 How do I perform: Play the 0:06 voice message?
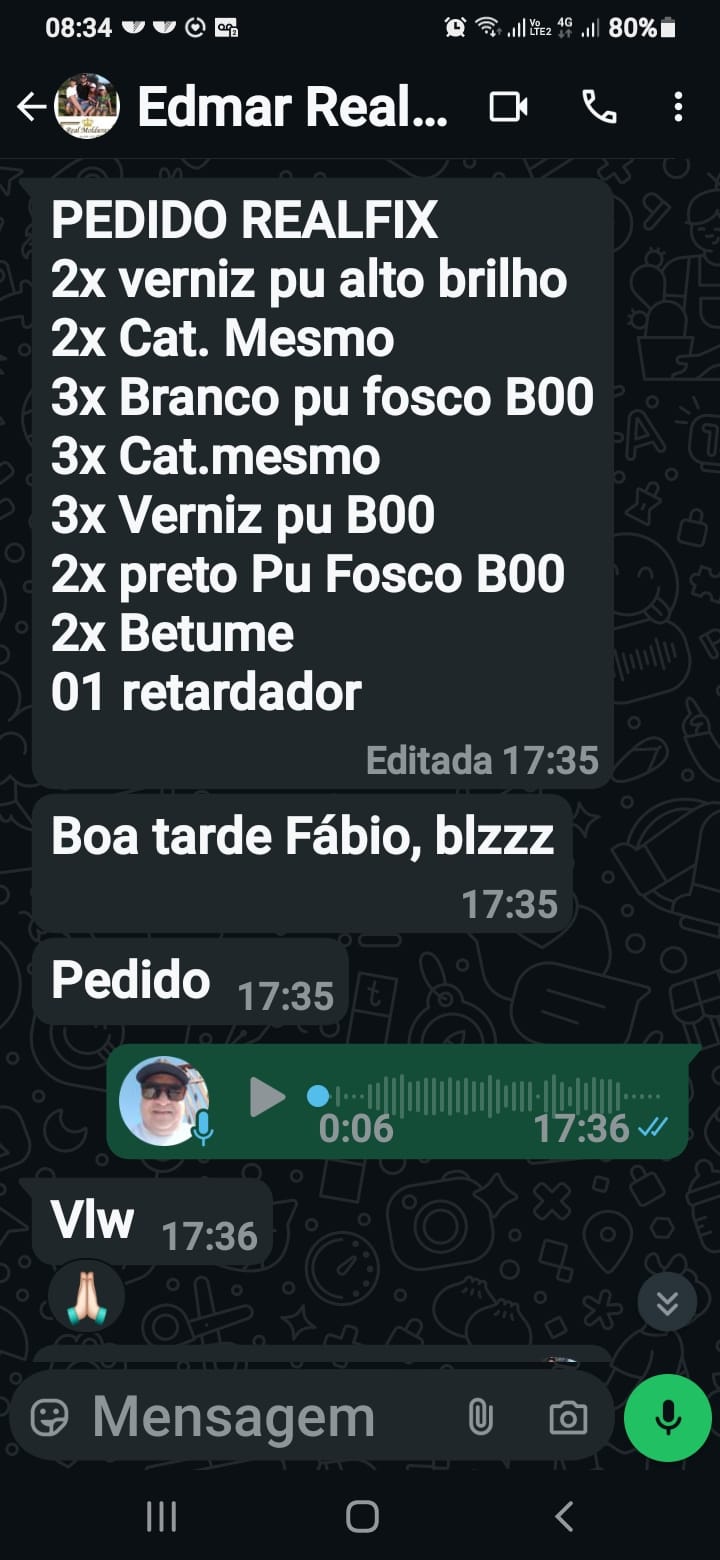coord(267,1097)
